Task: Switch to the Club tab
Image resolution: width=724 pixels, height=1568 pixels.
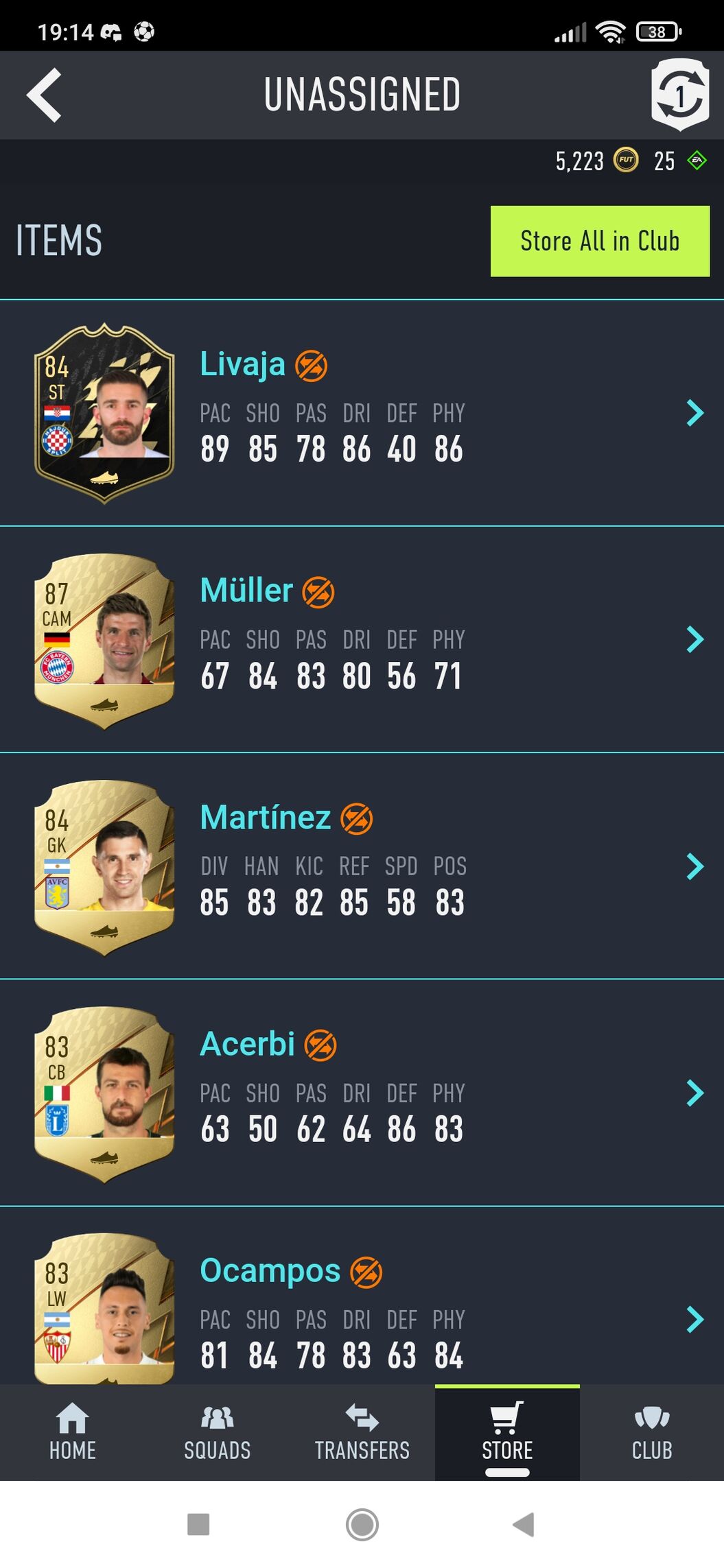Action: click(x=651, y=1432)
